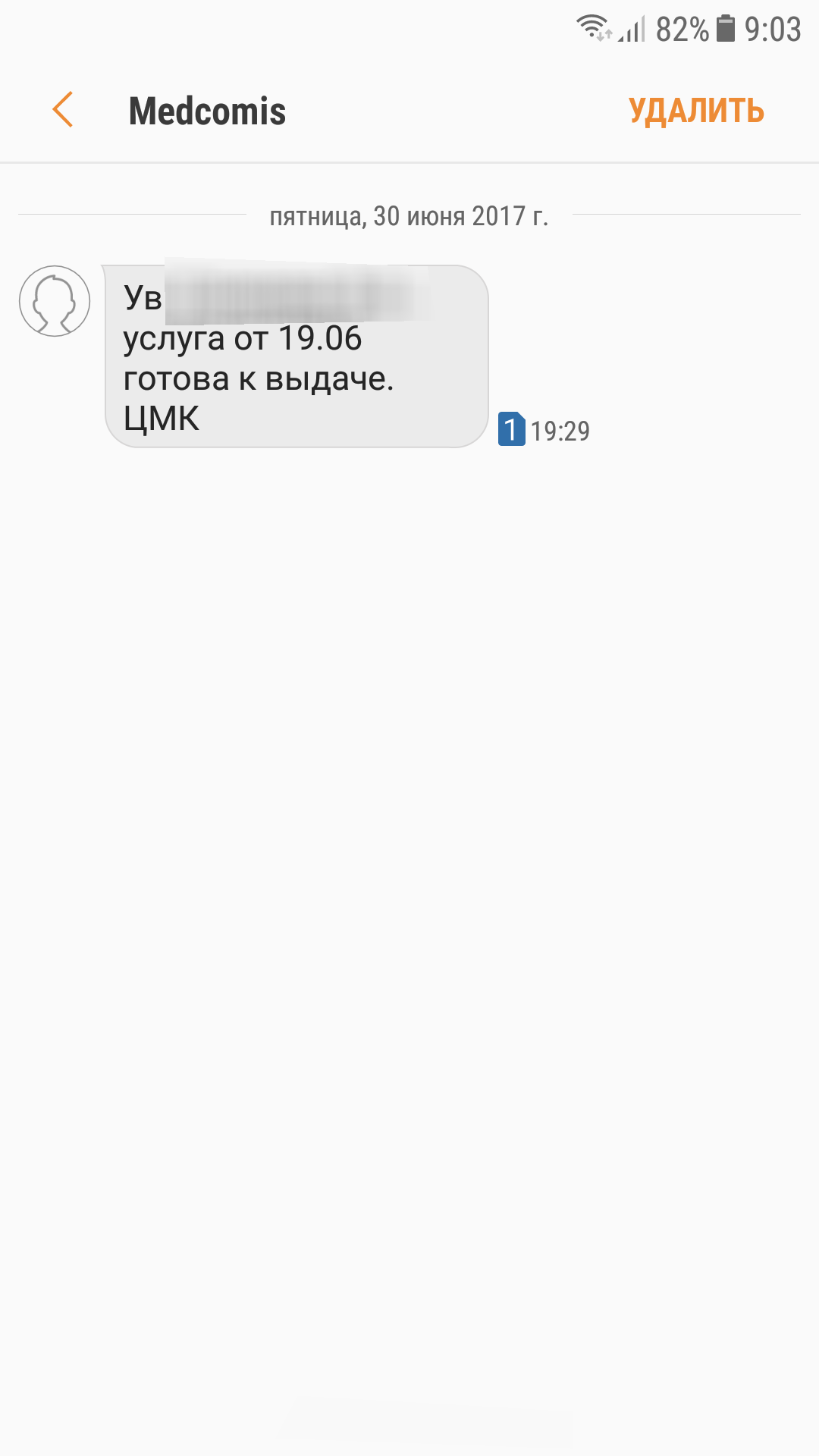The width and height of the screenshot is (819, 1456).
Task: Open the Medcomis contact avatar
Action: [55, 301]
